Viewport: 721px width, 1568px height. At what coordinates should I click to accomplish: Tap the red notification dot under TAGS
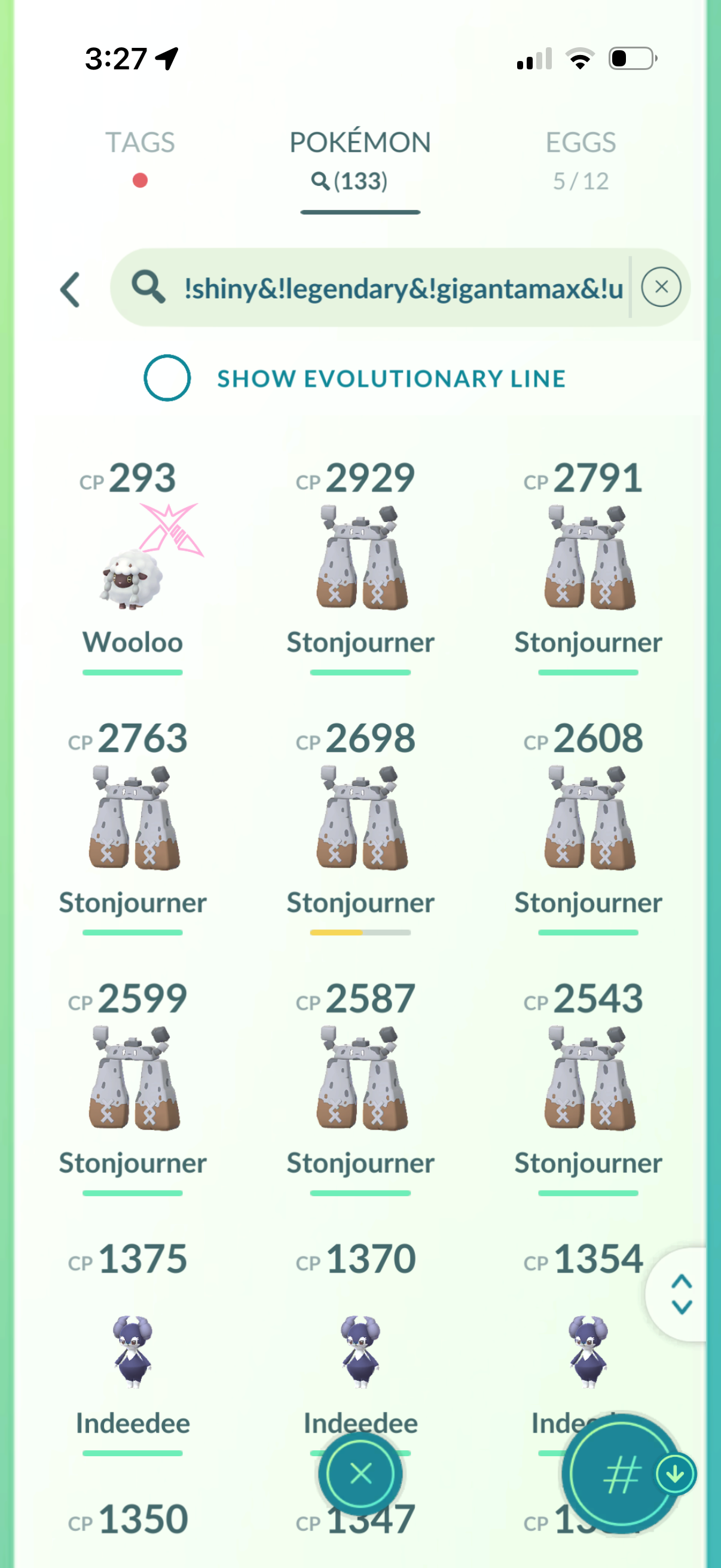tap(140, 180)
